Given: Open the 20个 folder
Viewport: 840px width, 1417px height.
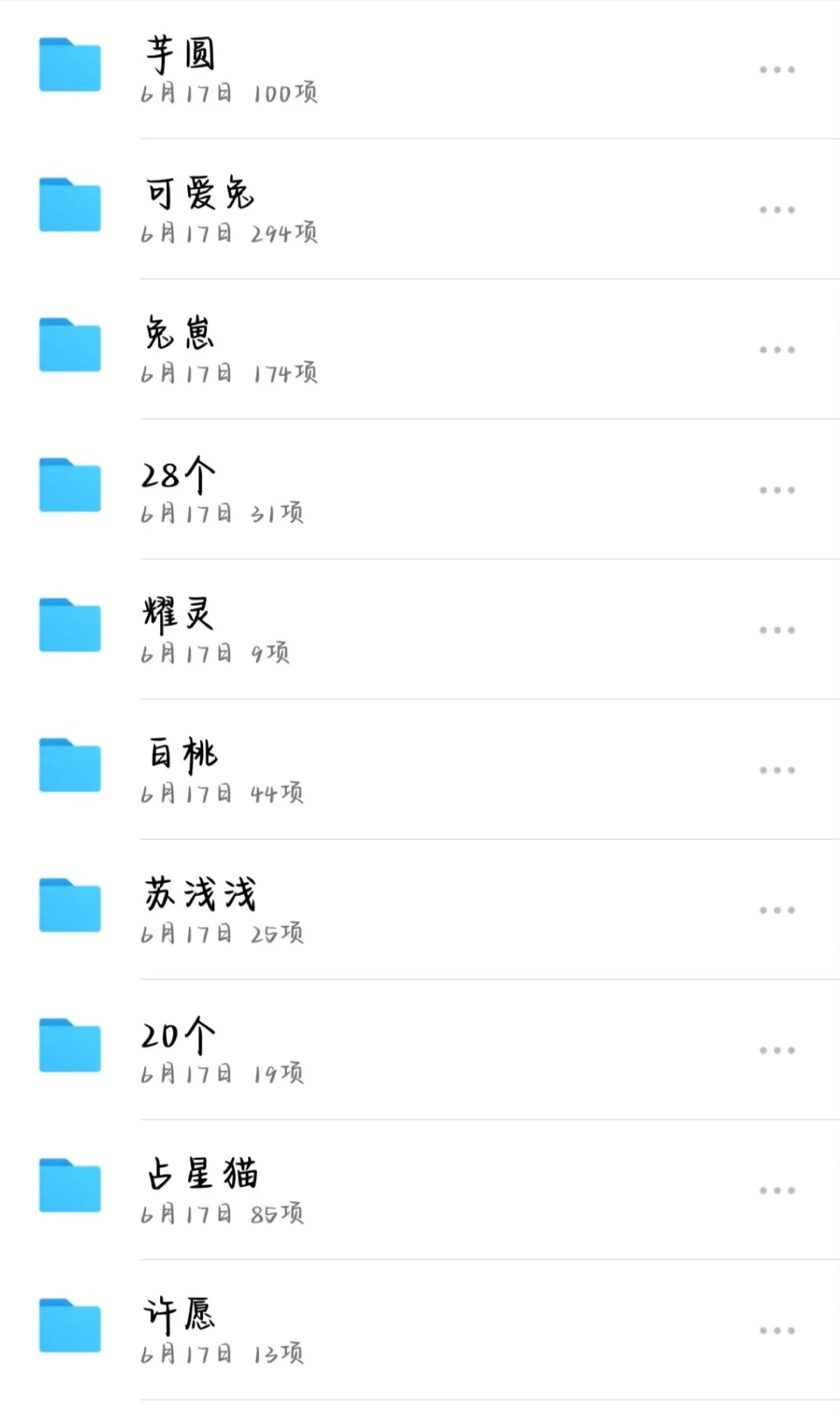Looking at the screenshot, I should pos(178,1034).
